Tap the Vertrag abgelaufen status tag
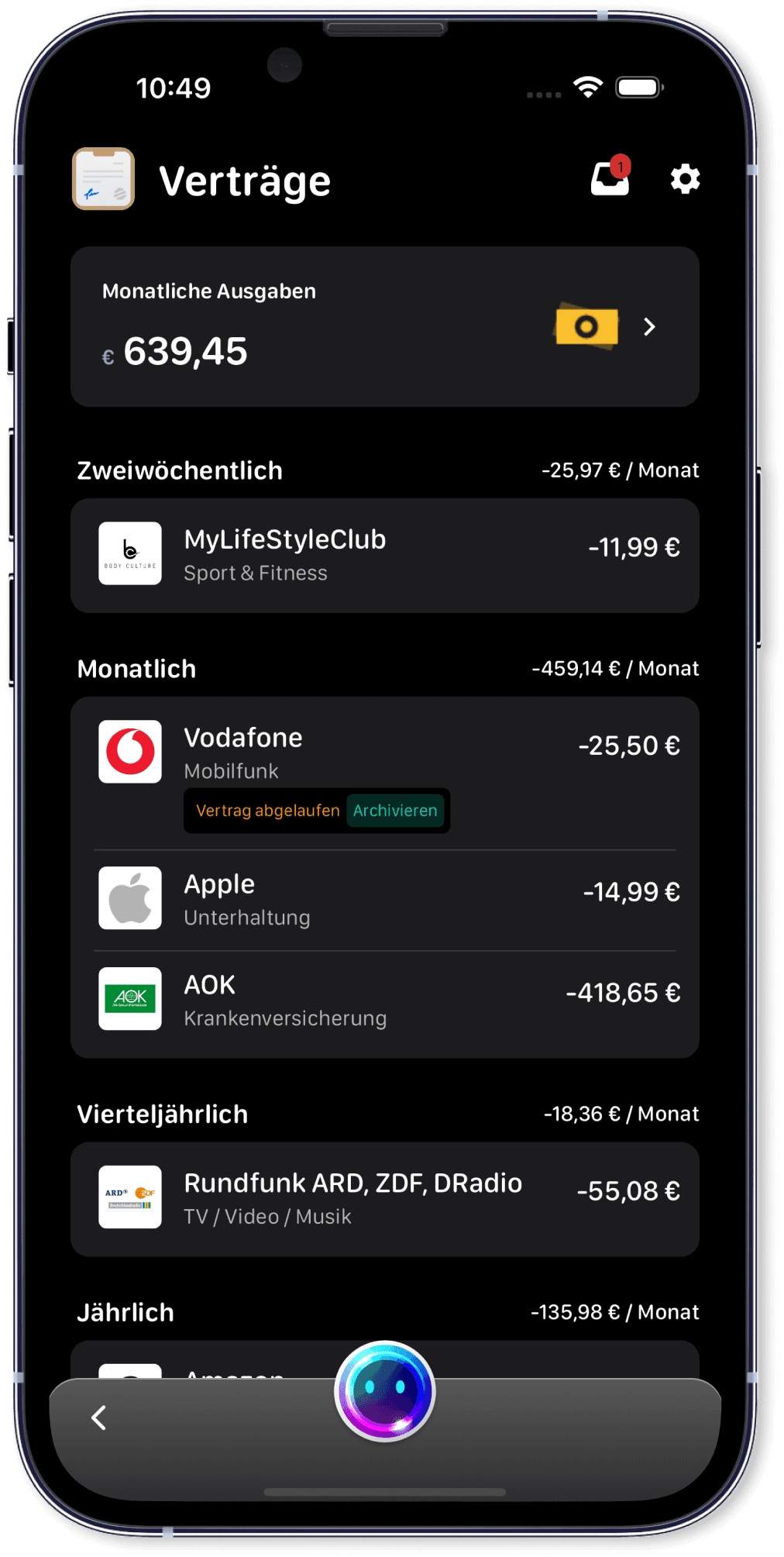This screenshot has width=784, height=1557. [267, 811]
